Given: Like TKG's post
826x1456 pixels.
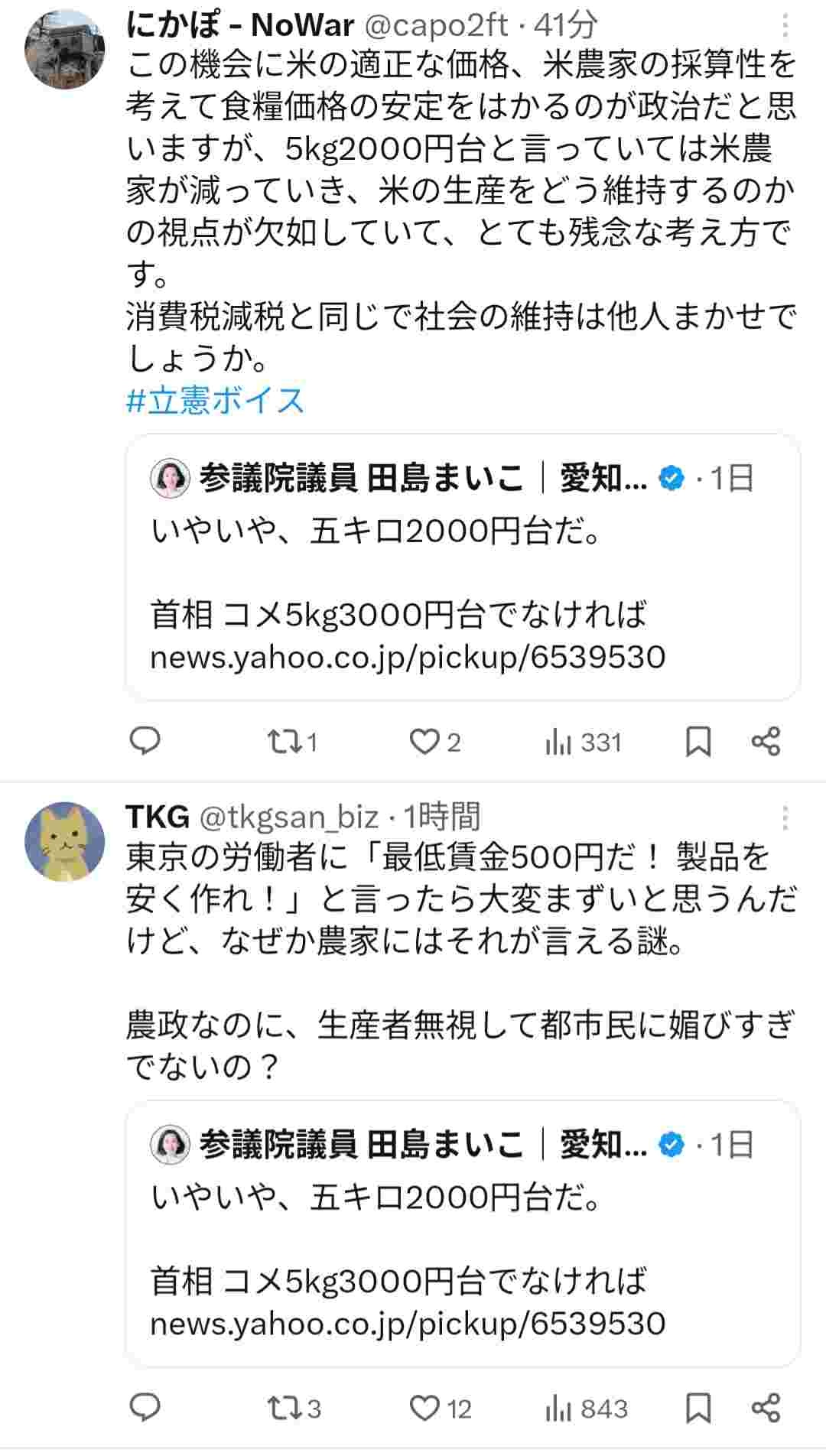Looking at the screenshot, I should 439,1408.
